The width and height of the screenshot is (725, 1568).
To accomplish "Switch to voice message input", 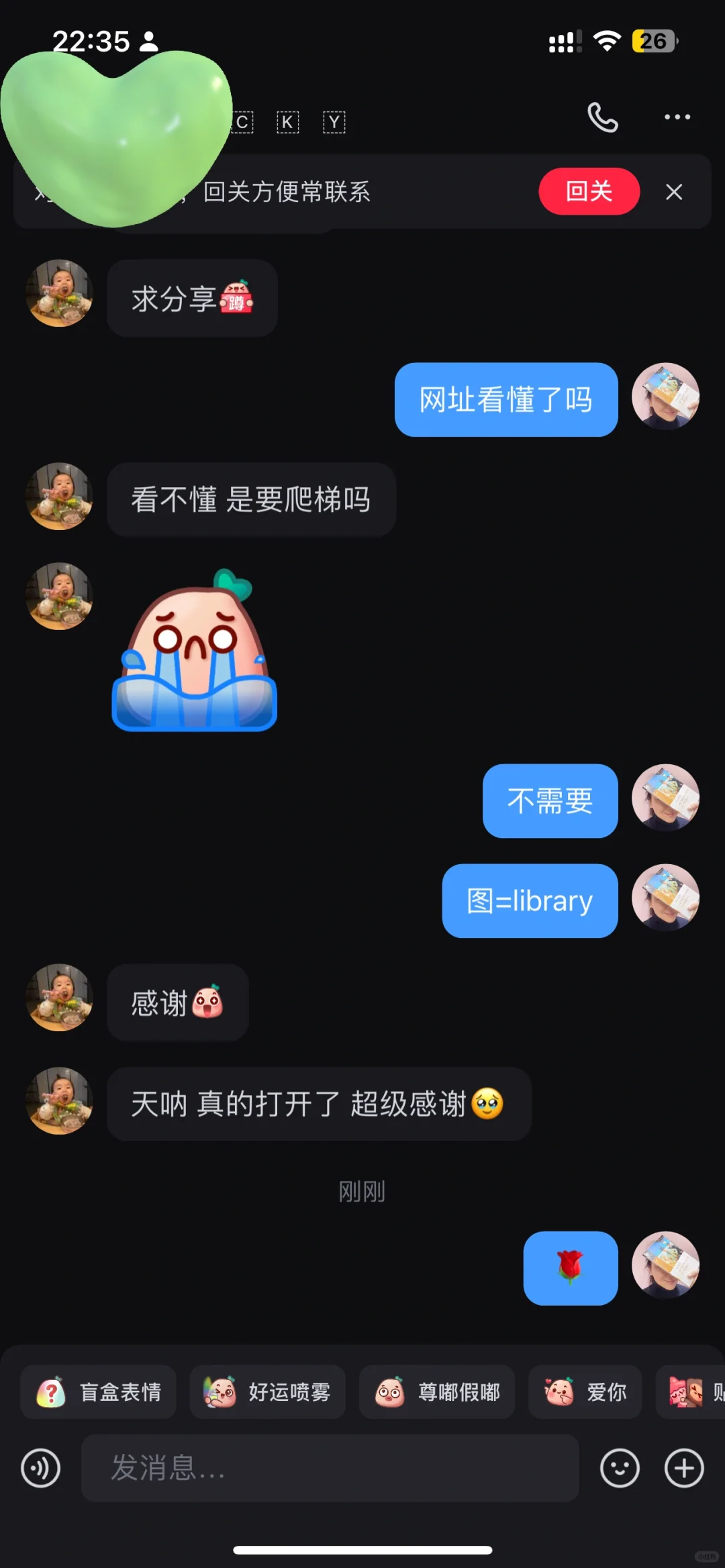I will click(x=40, y=1468).
